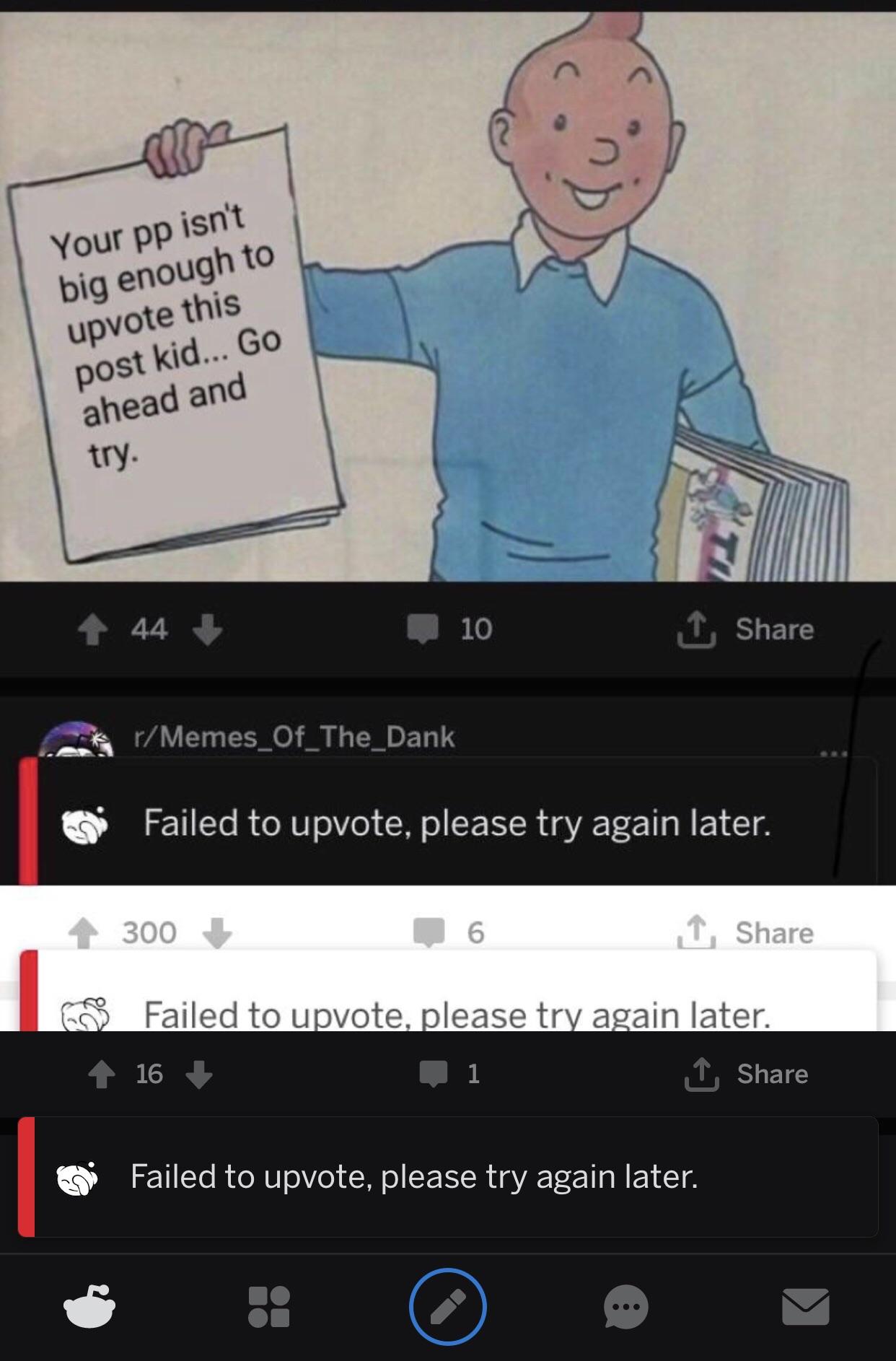Open the inbox envelope tab
This screenshot has height=1361, width=896.
click(805, 1307)
